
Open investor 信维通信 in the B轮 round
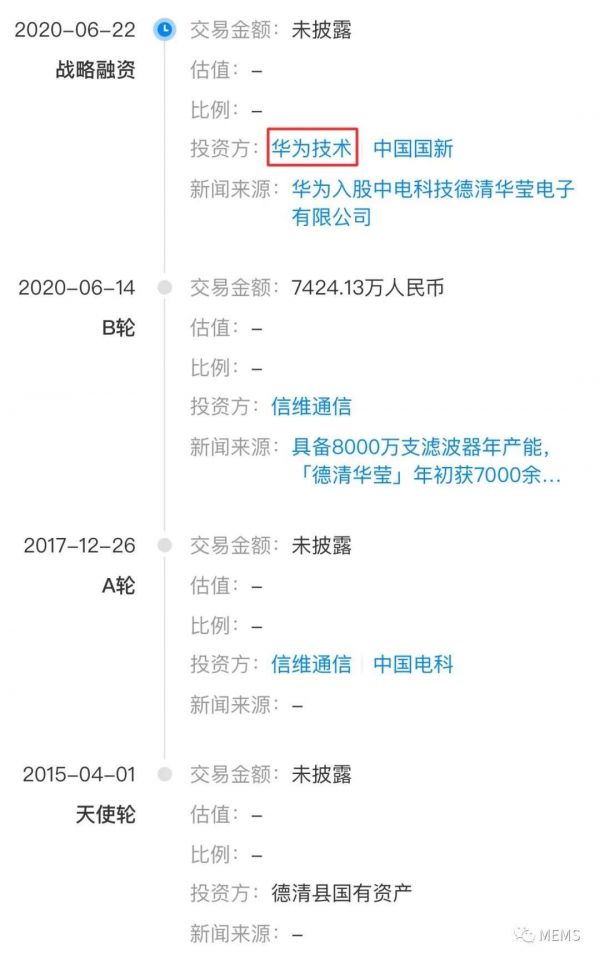click(x=311, y=407)
